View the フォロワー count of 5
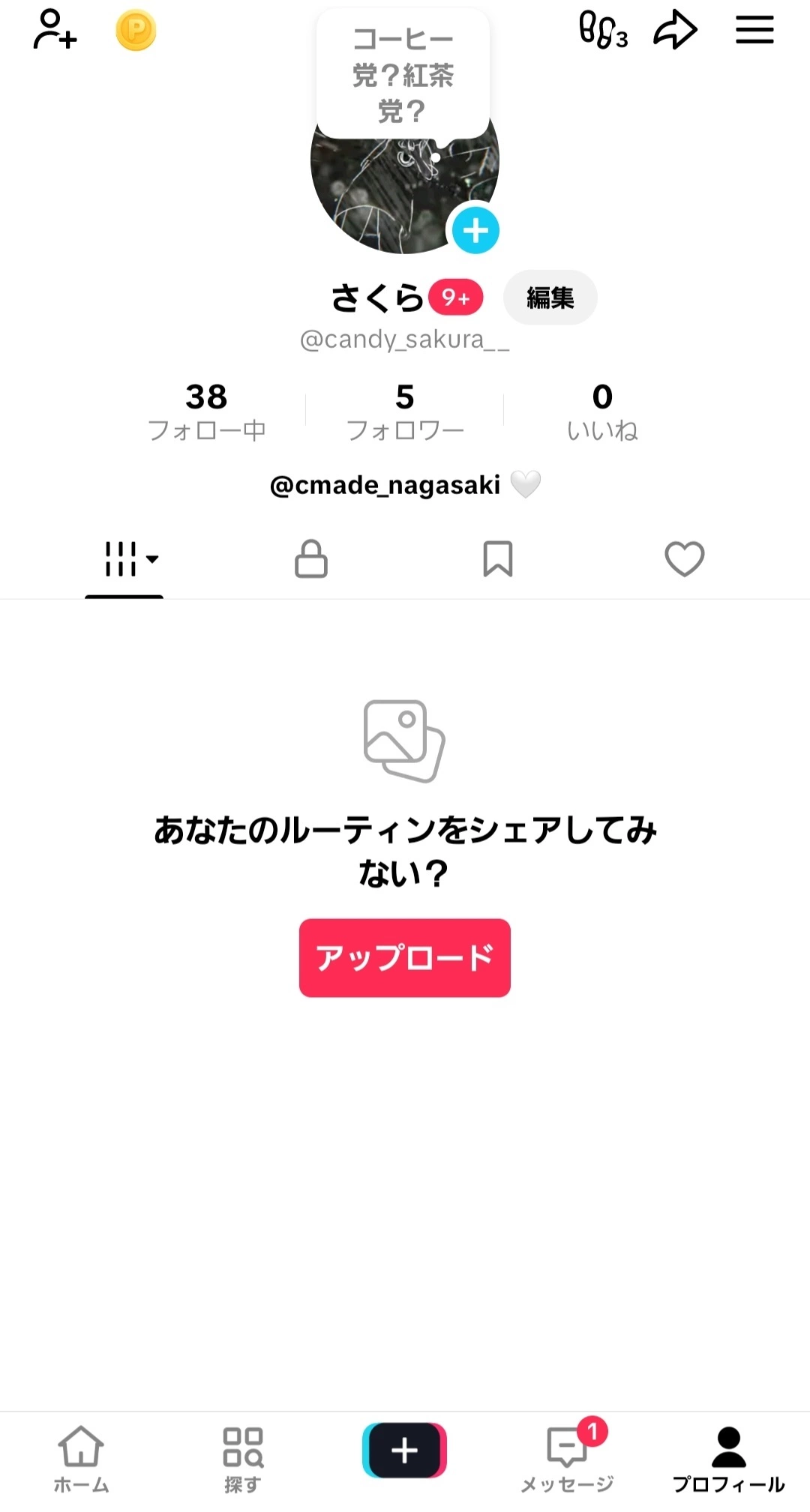Screen dimensions: 810x1512 (405, 411)
